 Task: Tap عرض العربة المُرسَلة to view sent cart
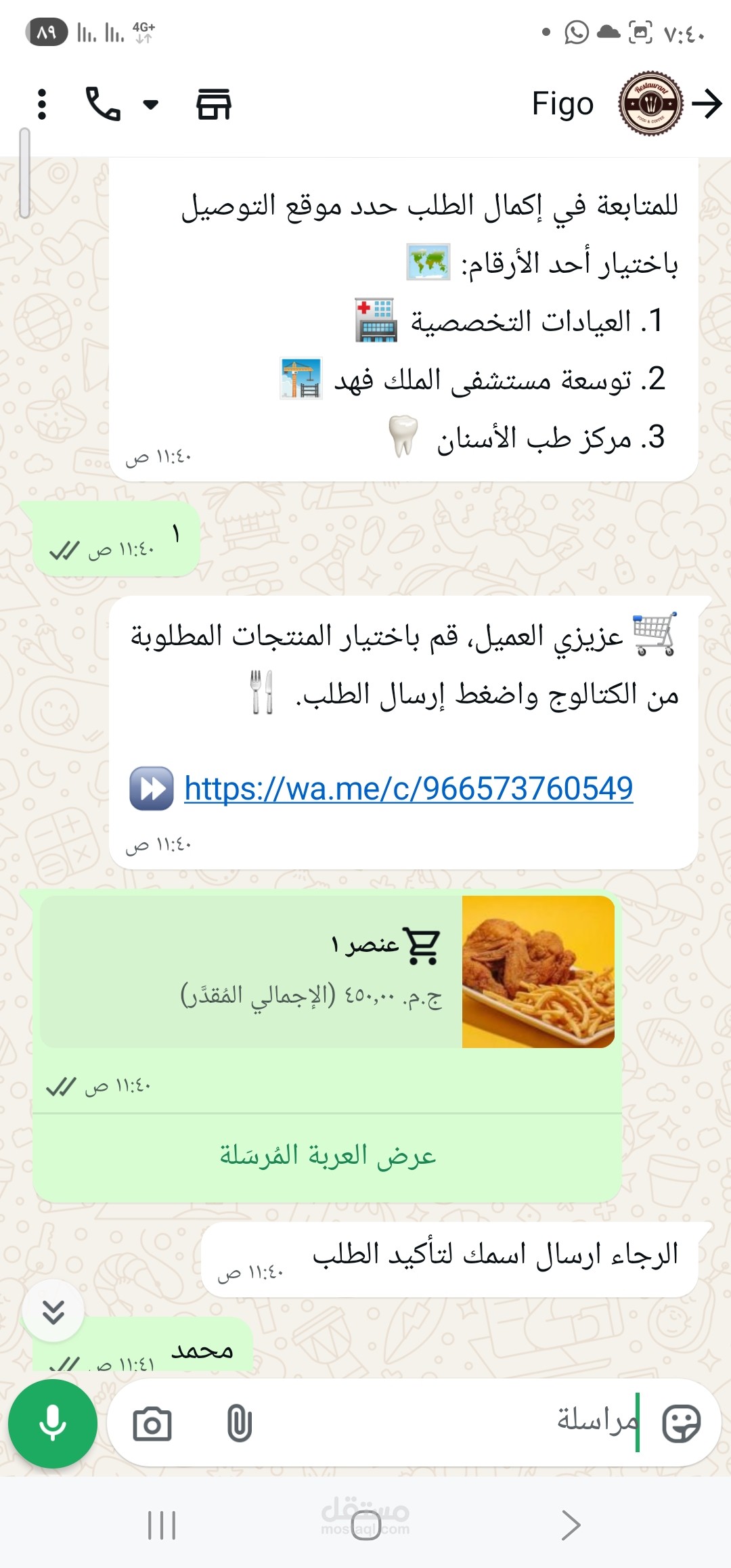click(327, 1156)
